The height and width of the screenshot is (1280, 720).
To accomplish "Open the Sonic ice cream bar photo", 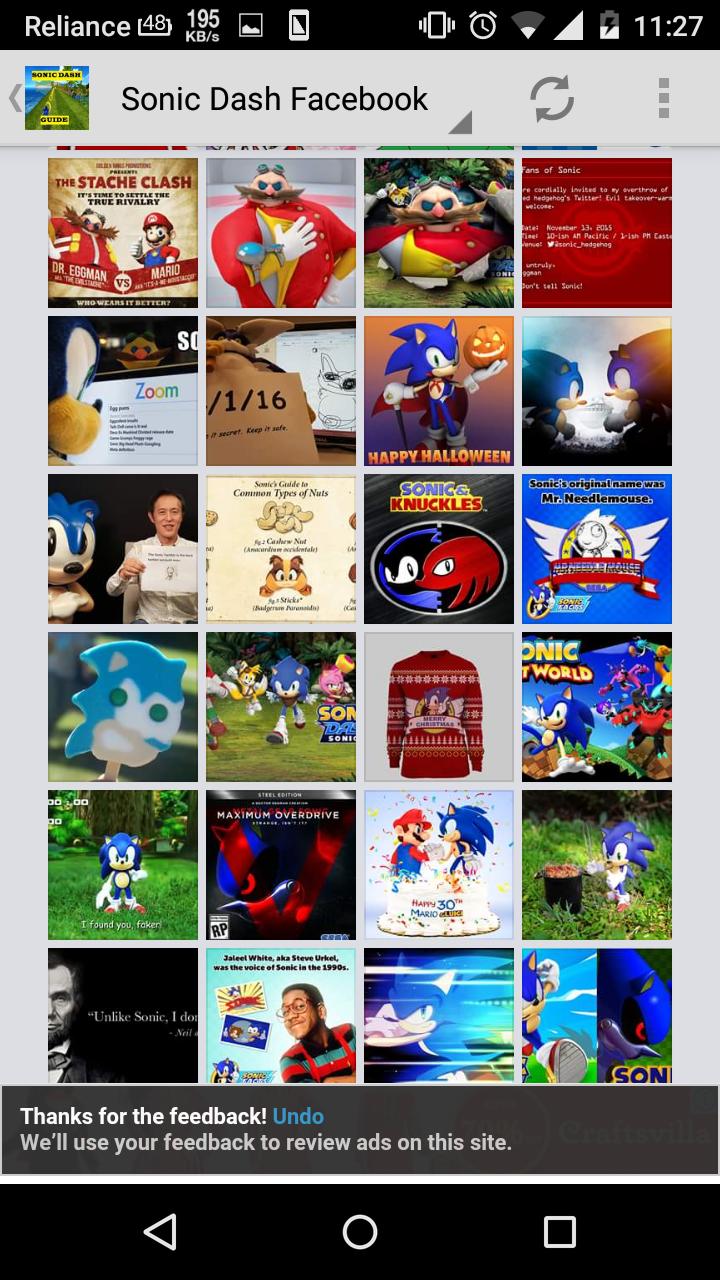I will point(123,707).
